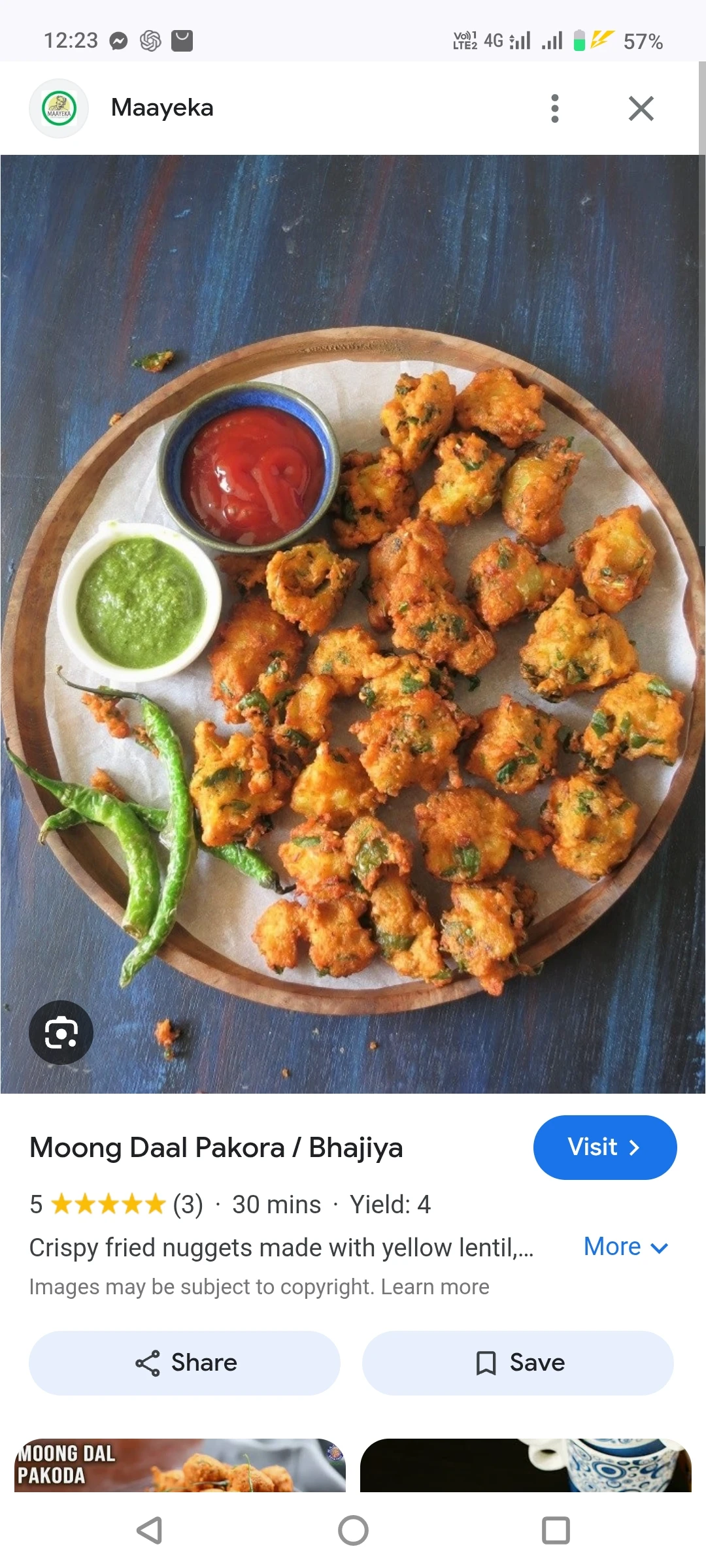706x1568 pixels.
Task: Go to the home screen
Action: pos(353,1530)
